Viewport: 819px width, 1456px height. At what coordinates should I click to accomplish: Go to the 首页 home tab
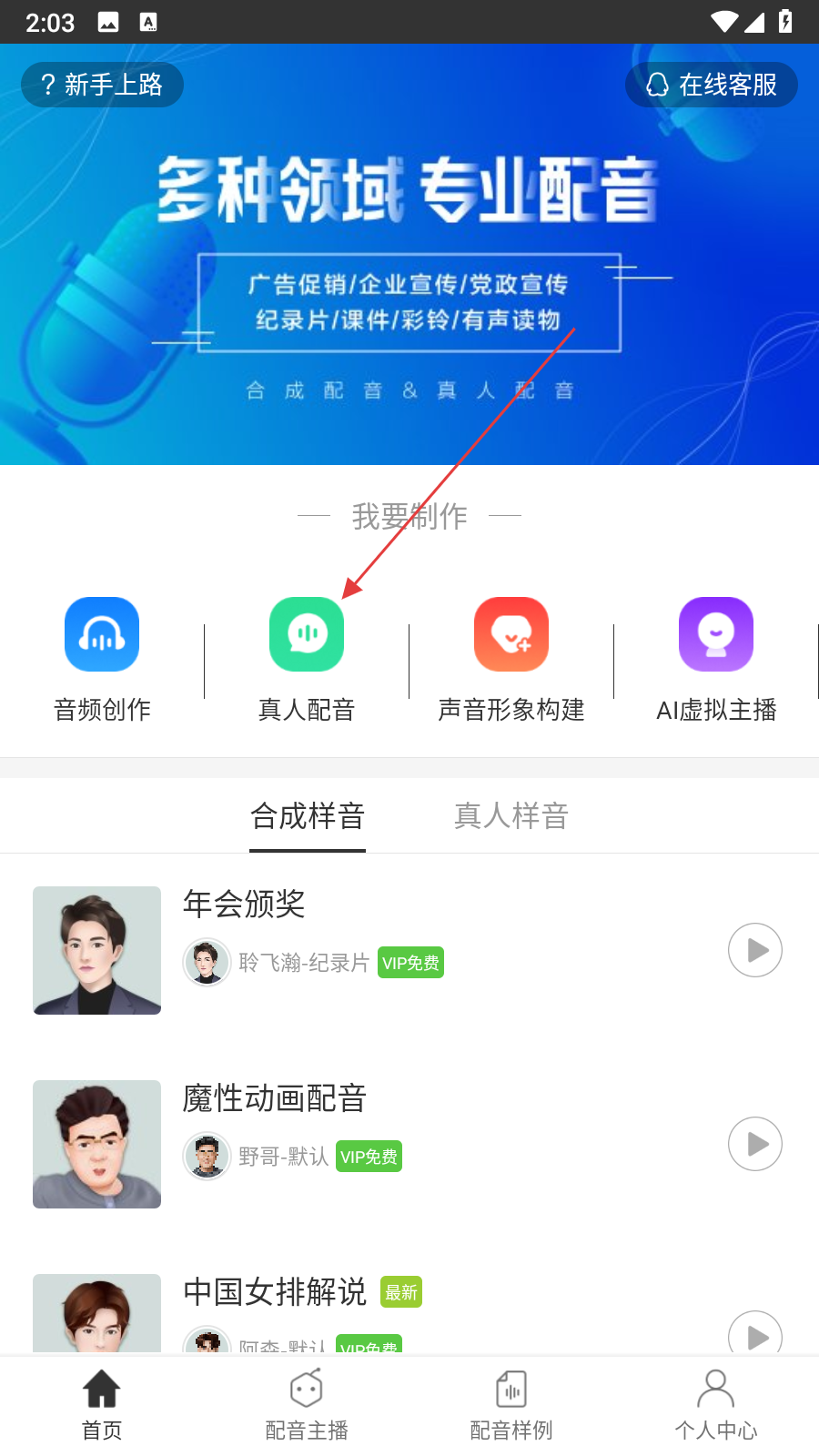tap(102, 1406)
